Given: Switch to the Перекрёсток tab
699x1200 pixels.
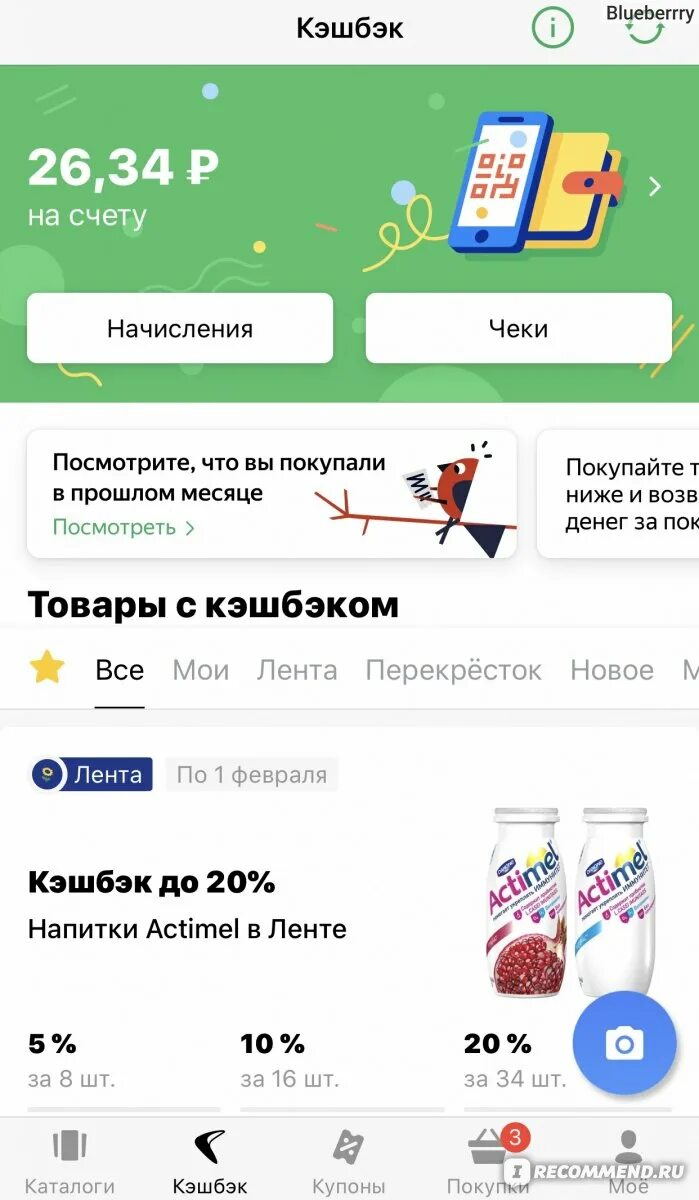Looking at the screenshot, I should click(454, 670).
